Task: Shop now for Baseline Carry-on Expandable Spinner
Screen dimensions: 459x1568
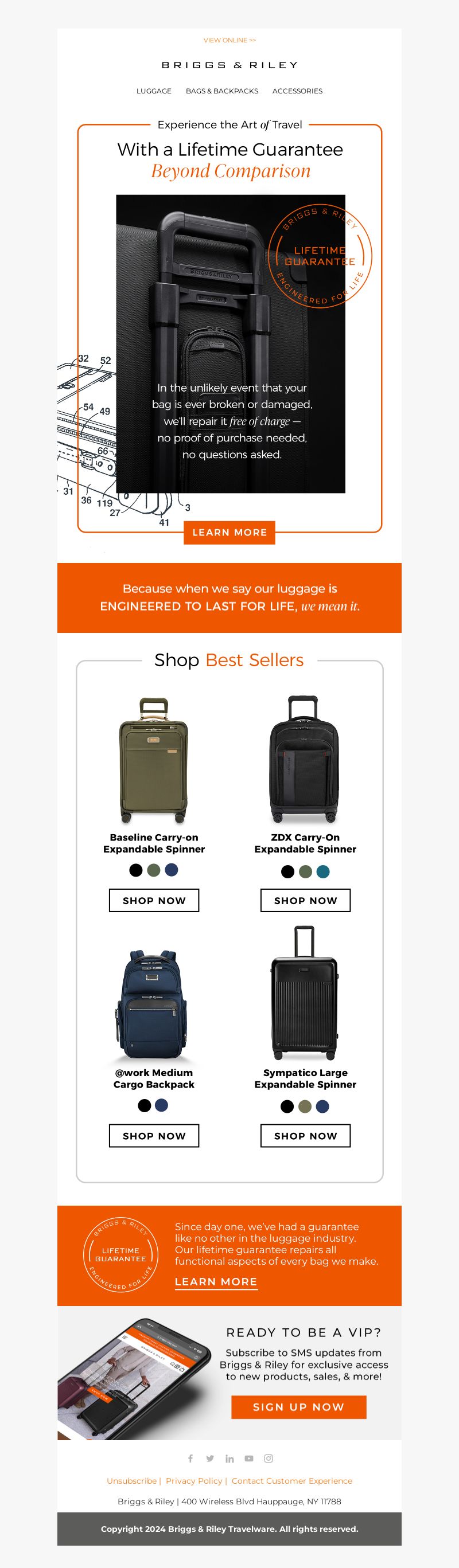Action: pyautogui.click(x=154, y=900)
